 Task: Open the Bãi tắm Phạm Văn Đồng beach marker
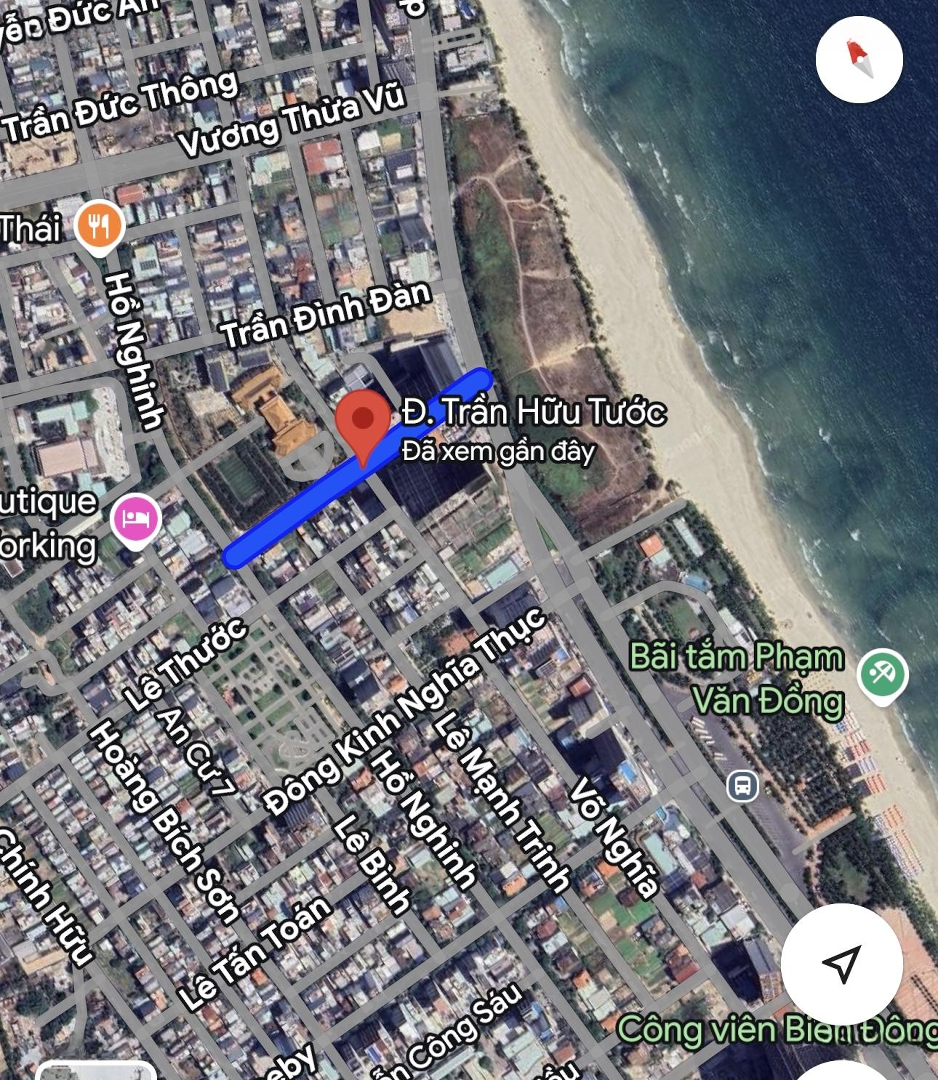(x=883, y=675)
